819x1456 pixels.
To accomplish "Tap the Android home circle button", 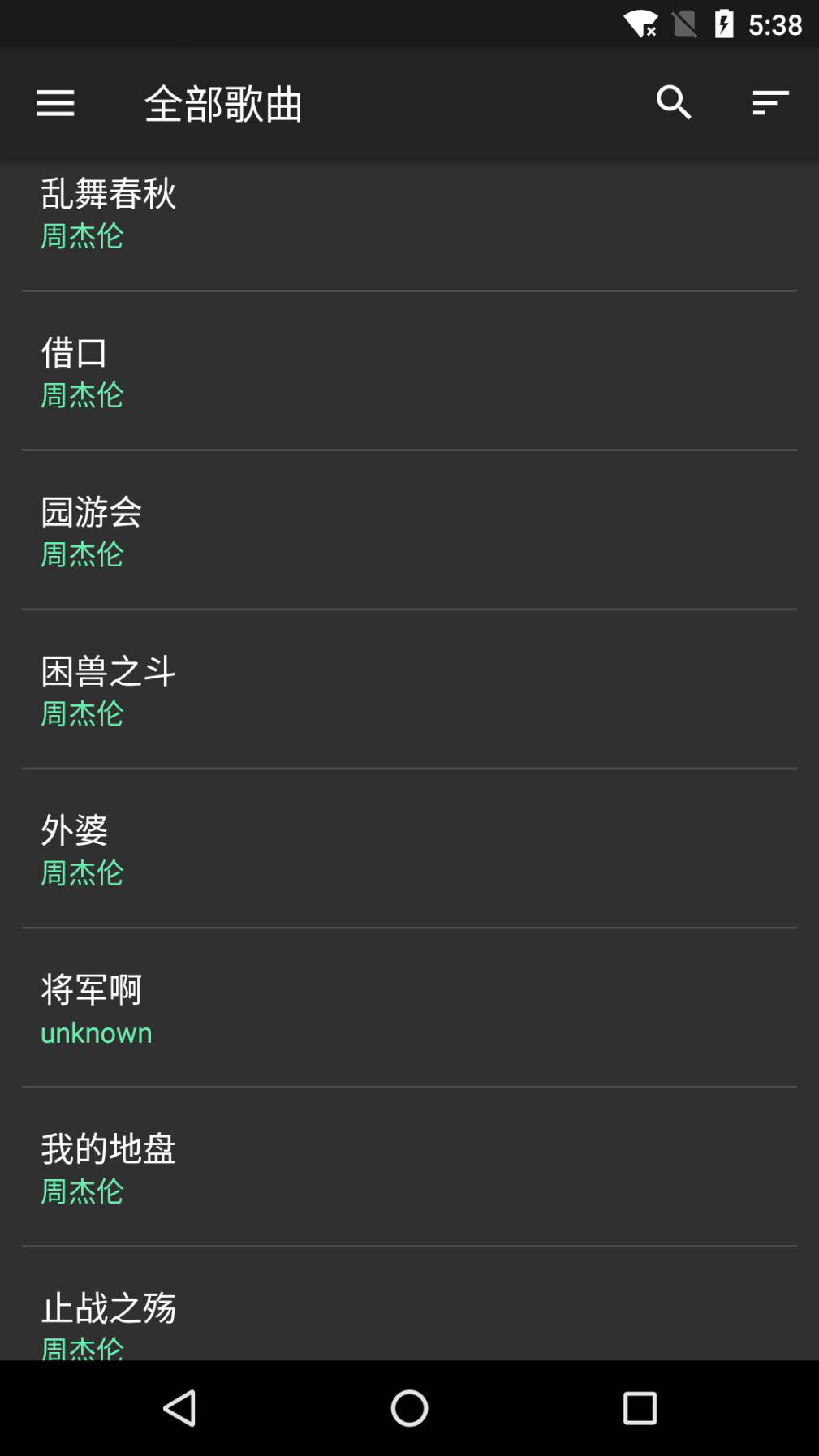I will pyautogui.click(x=409, y=1408).
